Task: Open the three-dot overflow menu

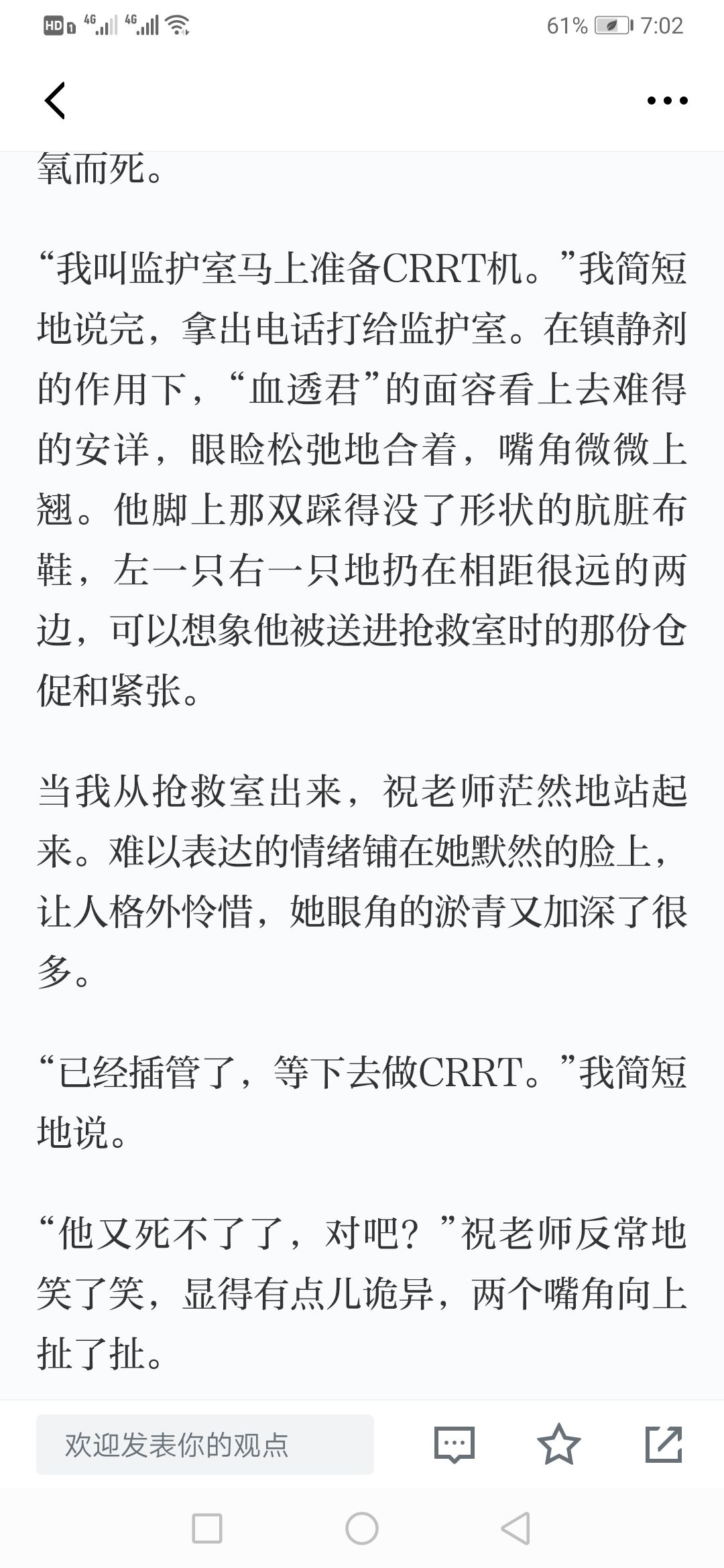Action: click(667, 101)
